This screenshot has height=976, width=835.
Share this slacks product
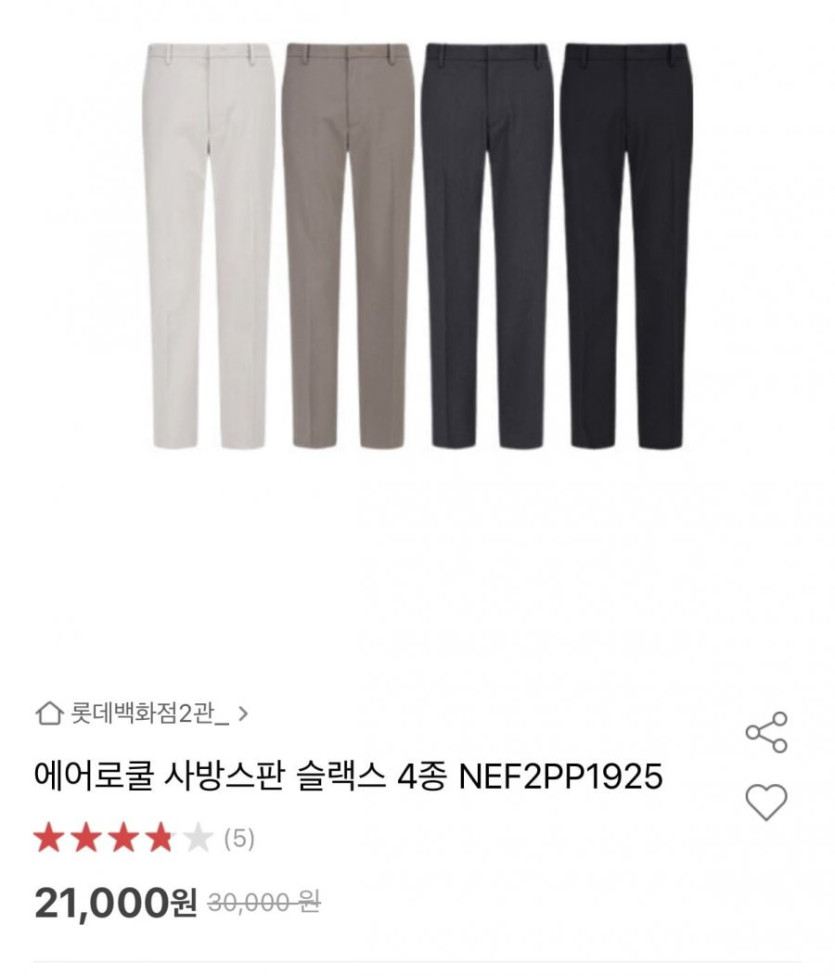[x=766, y=732]
